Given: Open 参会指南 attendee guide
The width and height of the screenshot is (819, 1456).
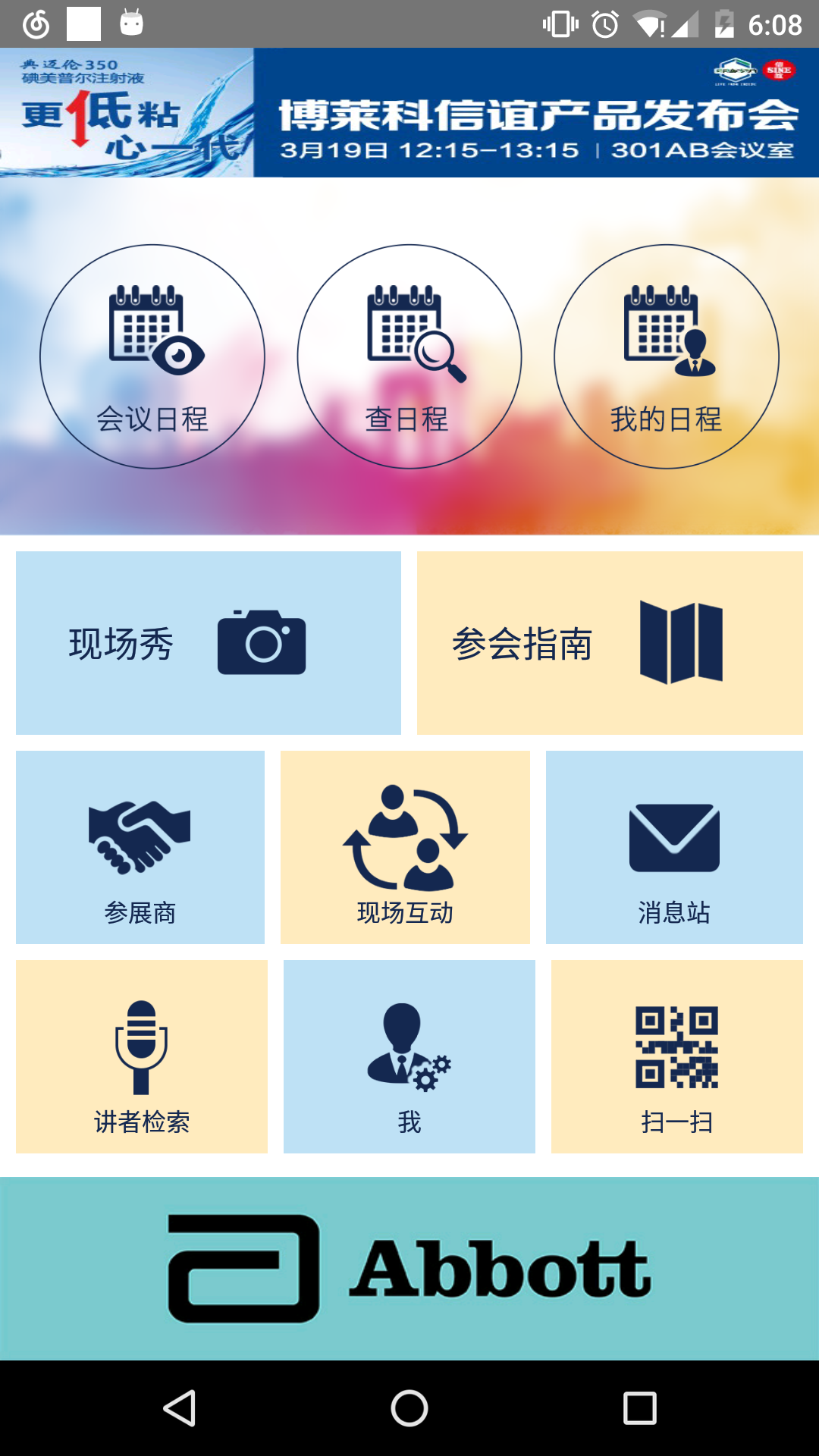Looking at the screenshot, I should pos(610,643).
